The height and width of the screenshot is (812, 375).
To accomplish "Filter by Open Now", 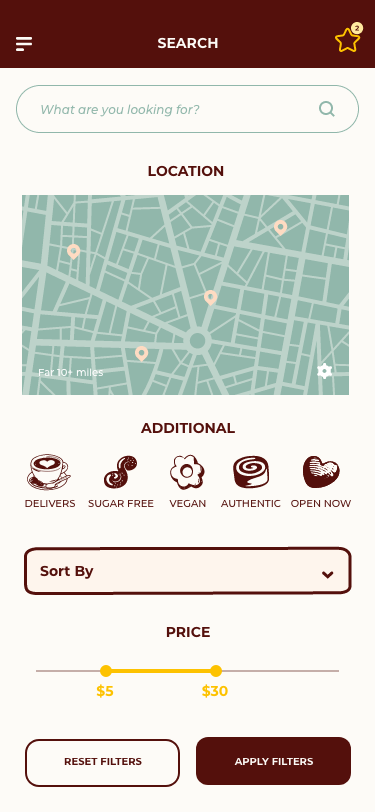I will coord(321,482).
